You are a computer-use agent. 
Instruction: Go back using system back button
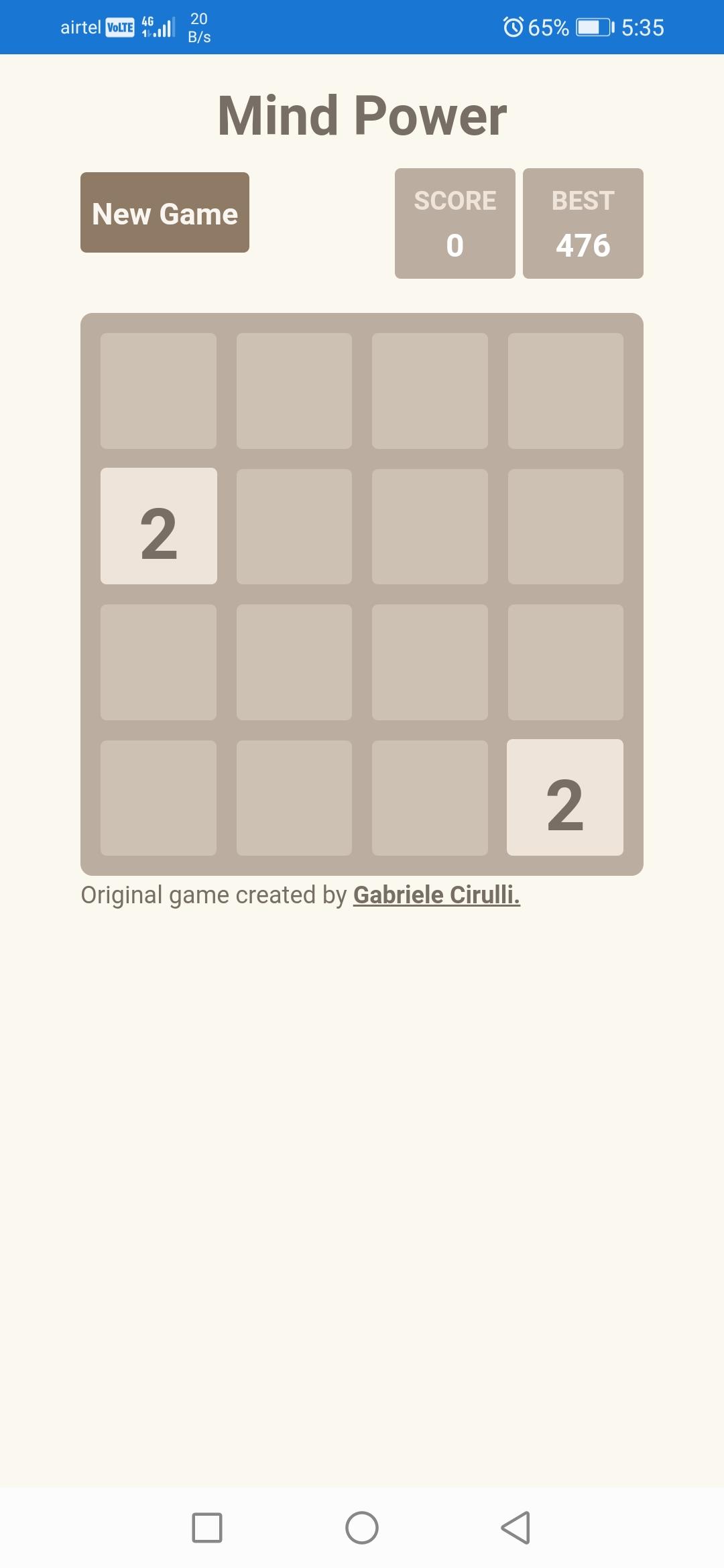click(516, 1528)
